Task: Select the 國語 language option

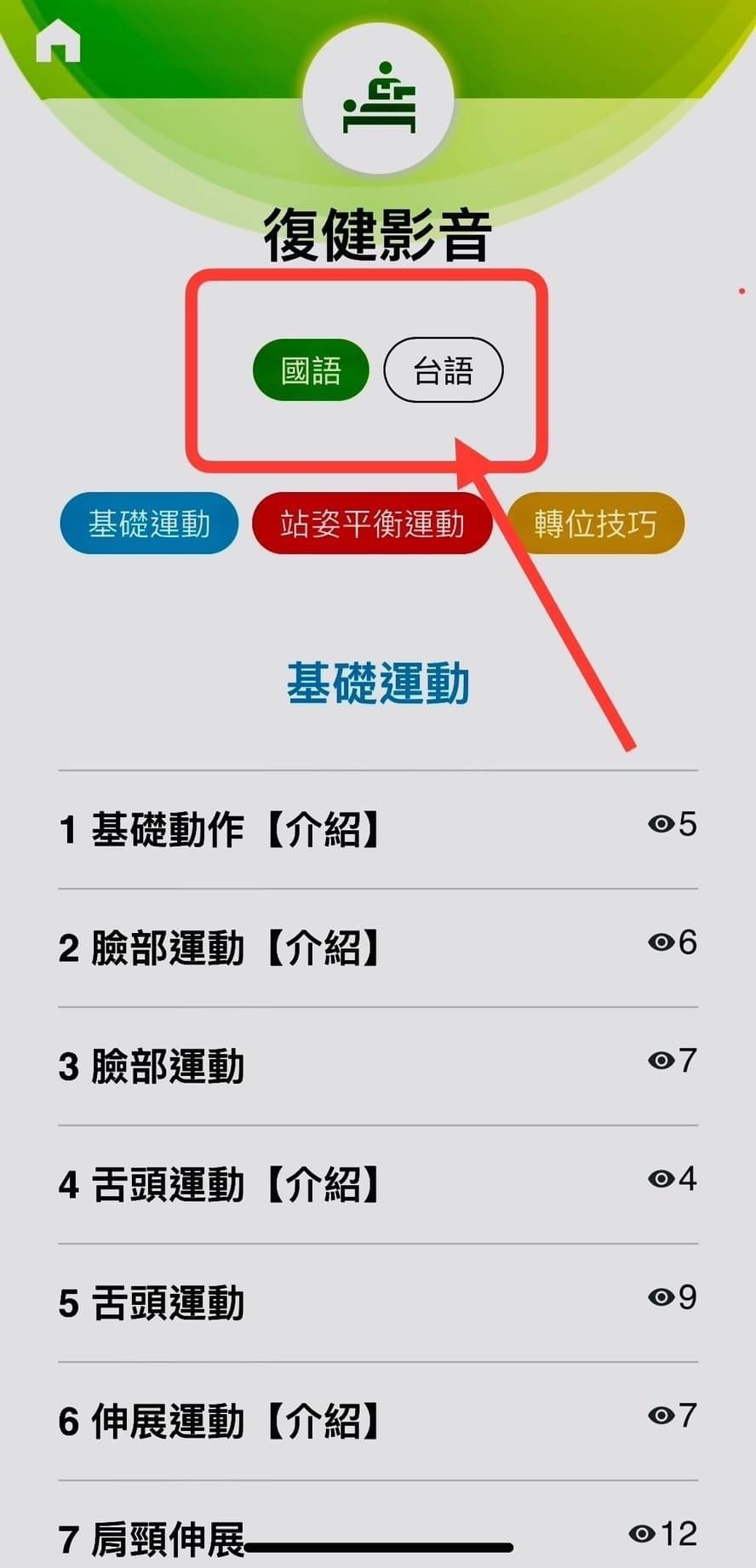Action: (x=311, y=370)
